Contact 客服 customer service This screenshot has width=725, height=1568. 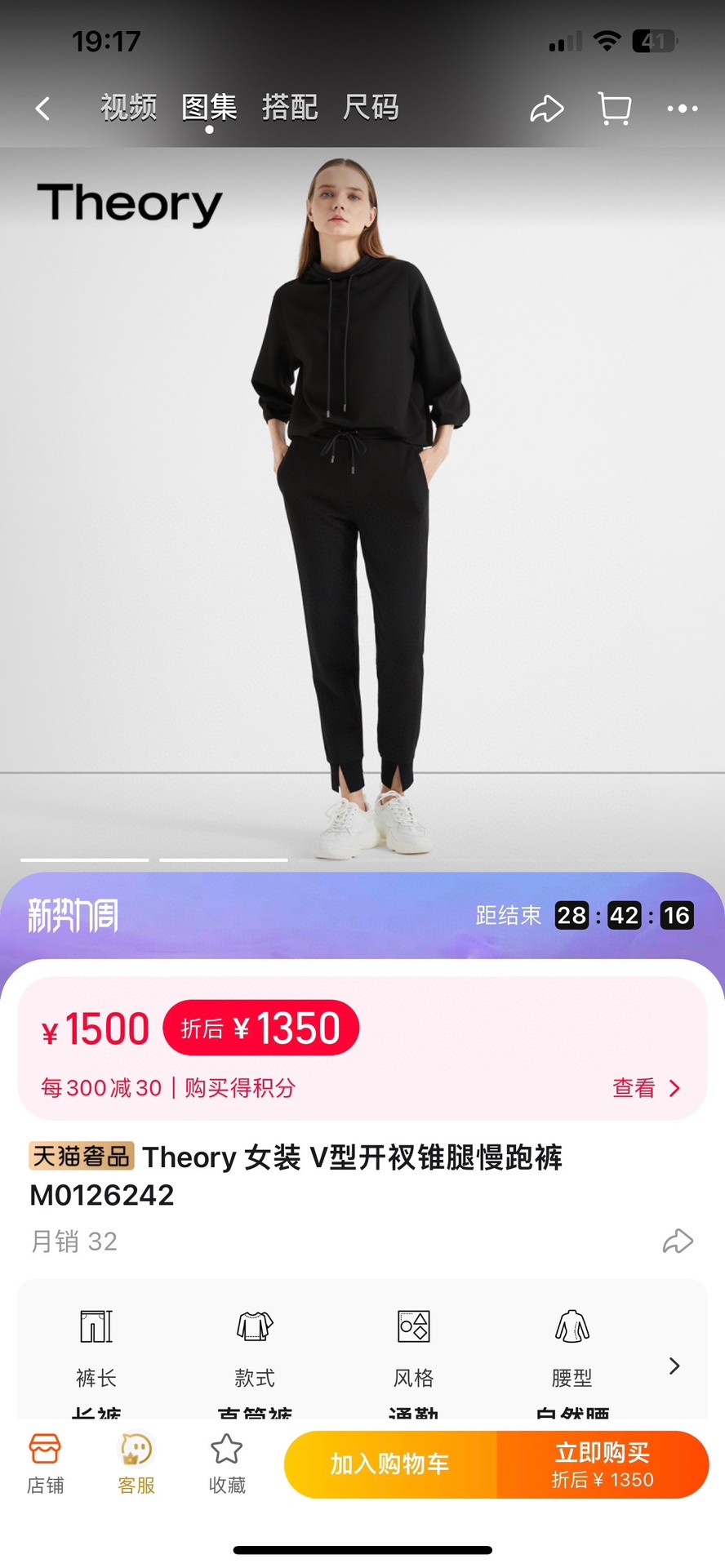[136, 1464]
